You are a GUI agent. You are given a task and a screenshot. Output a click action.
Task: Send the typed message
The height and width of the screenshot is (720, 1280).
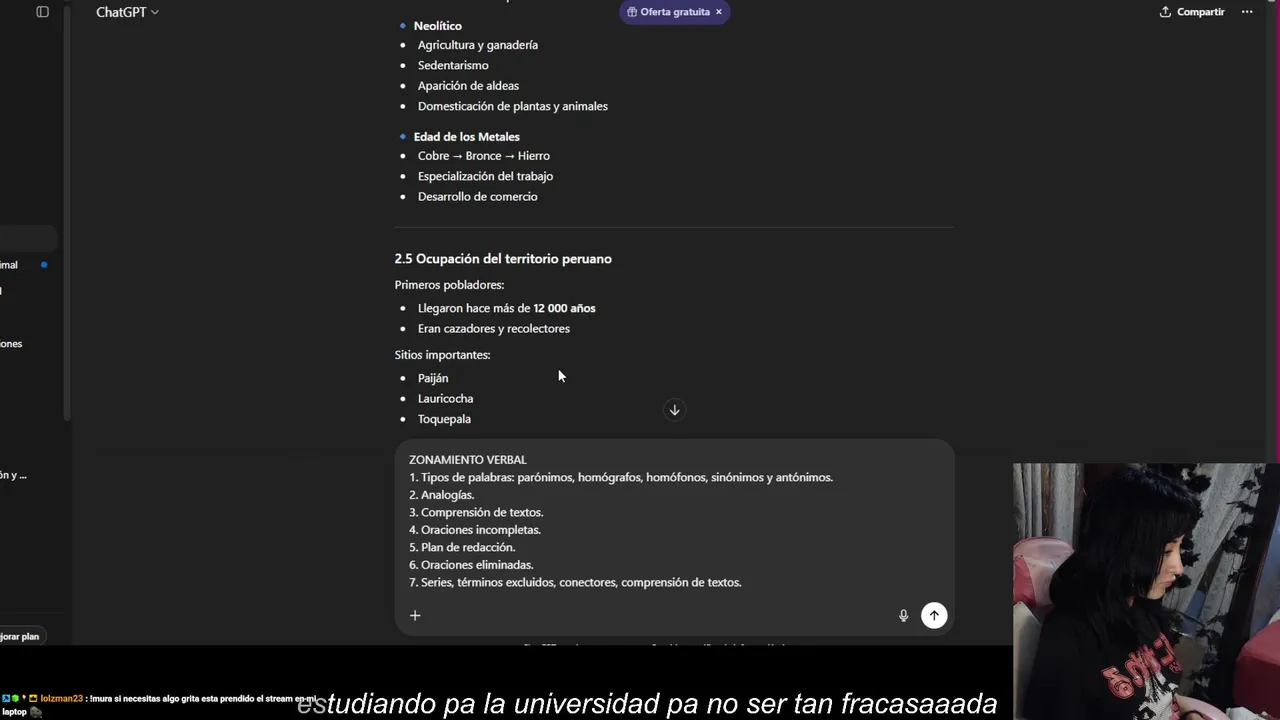click(x=933, y=615)
